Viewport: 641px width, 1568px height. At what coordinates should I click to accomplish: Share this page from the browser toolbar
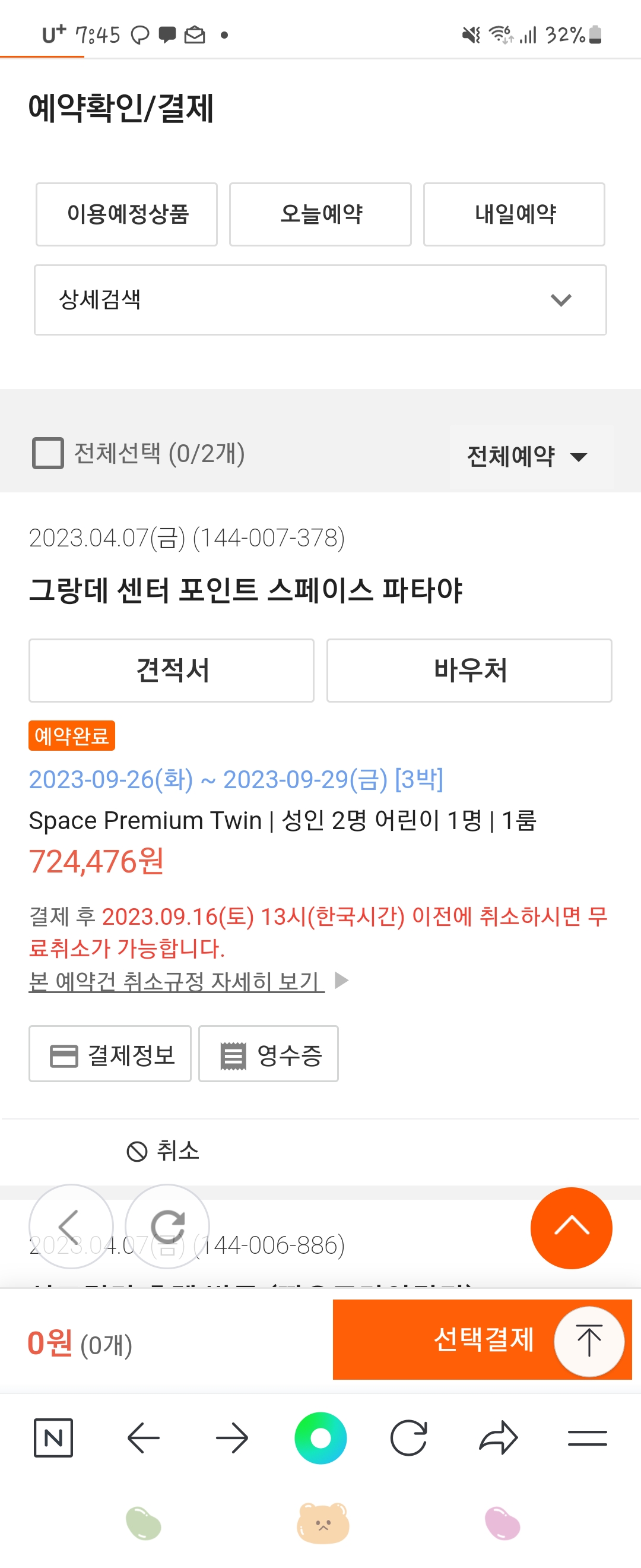click(x=498, y=1438)
